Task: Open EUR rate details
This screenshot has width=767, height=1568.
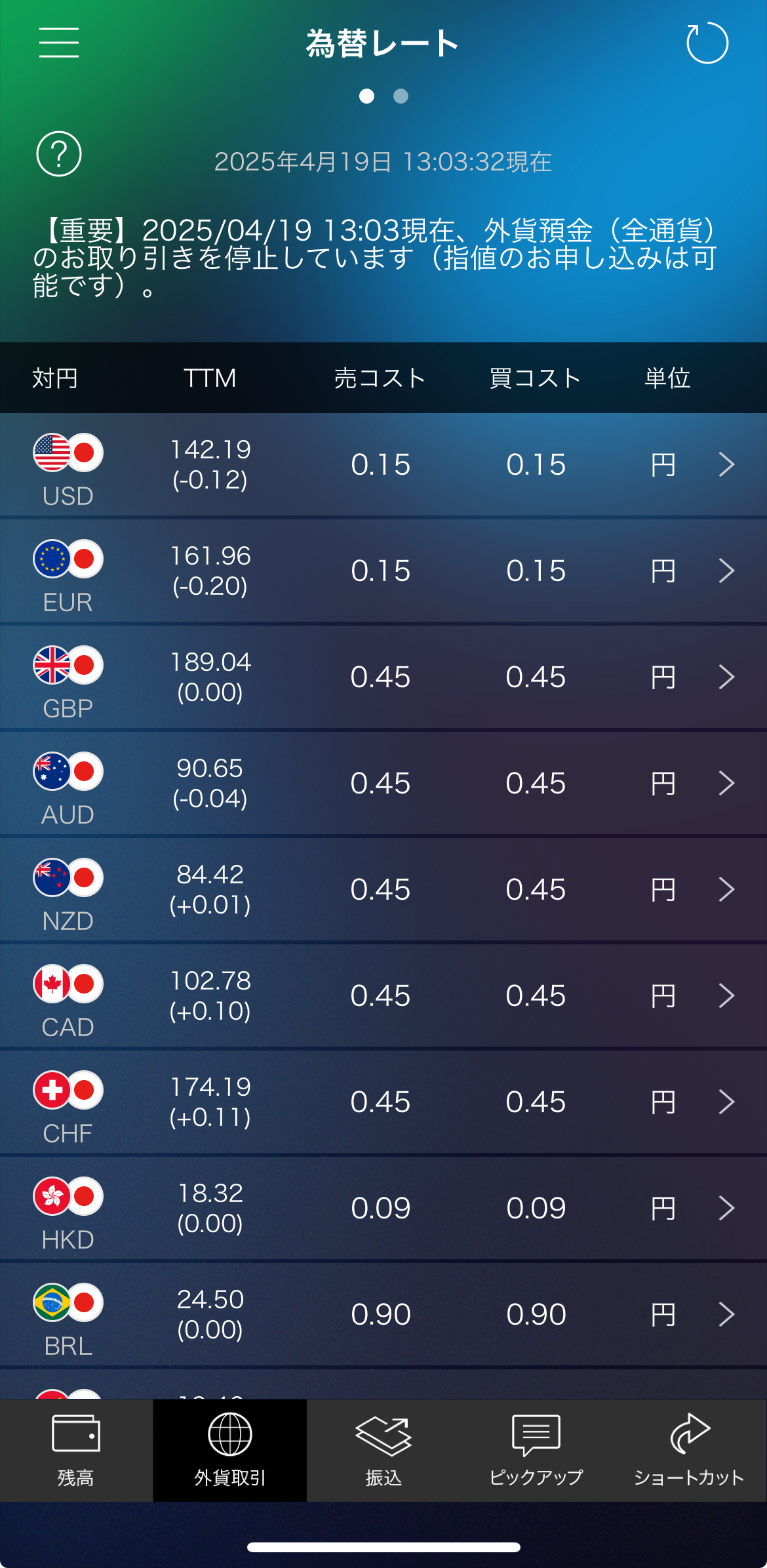Action: point(383,571)
